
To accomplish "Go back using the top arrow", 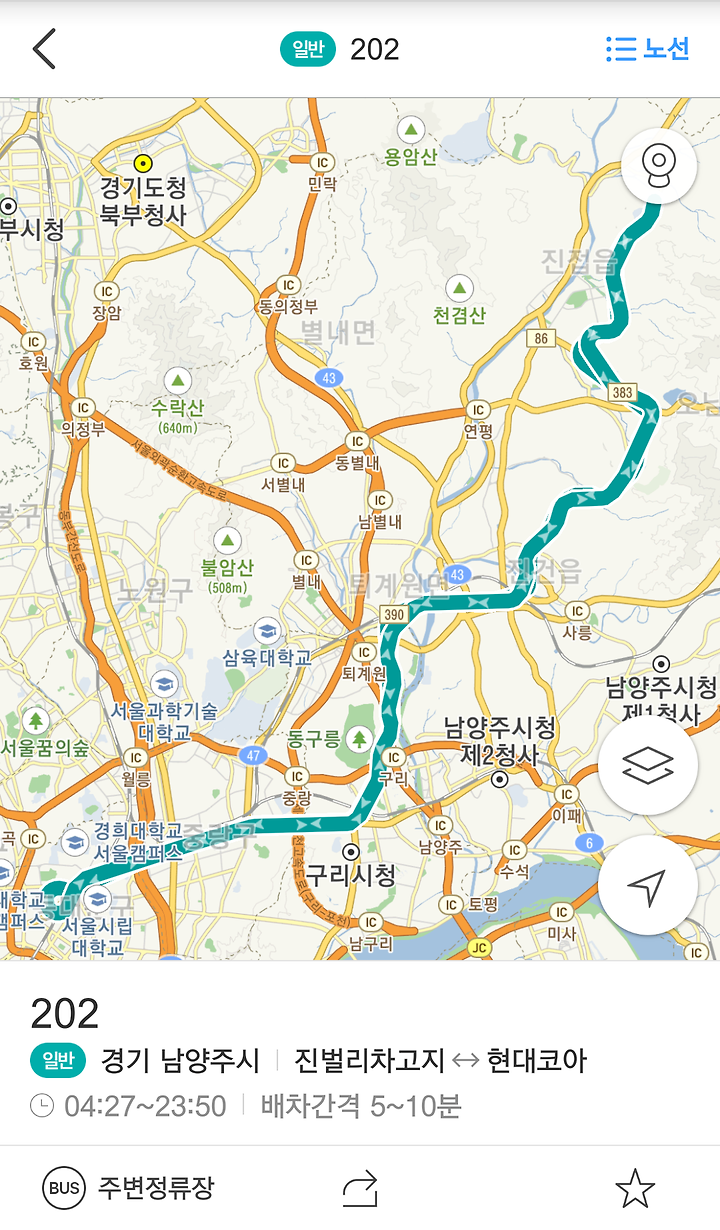I will (44, 48).
